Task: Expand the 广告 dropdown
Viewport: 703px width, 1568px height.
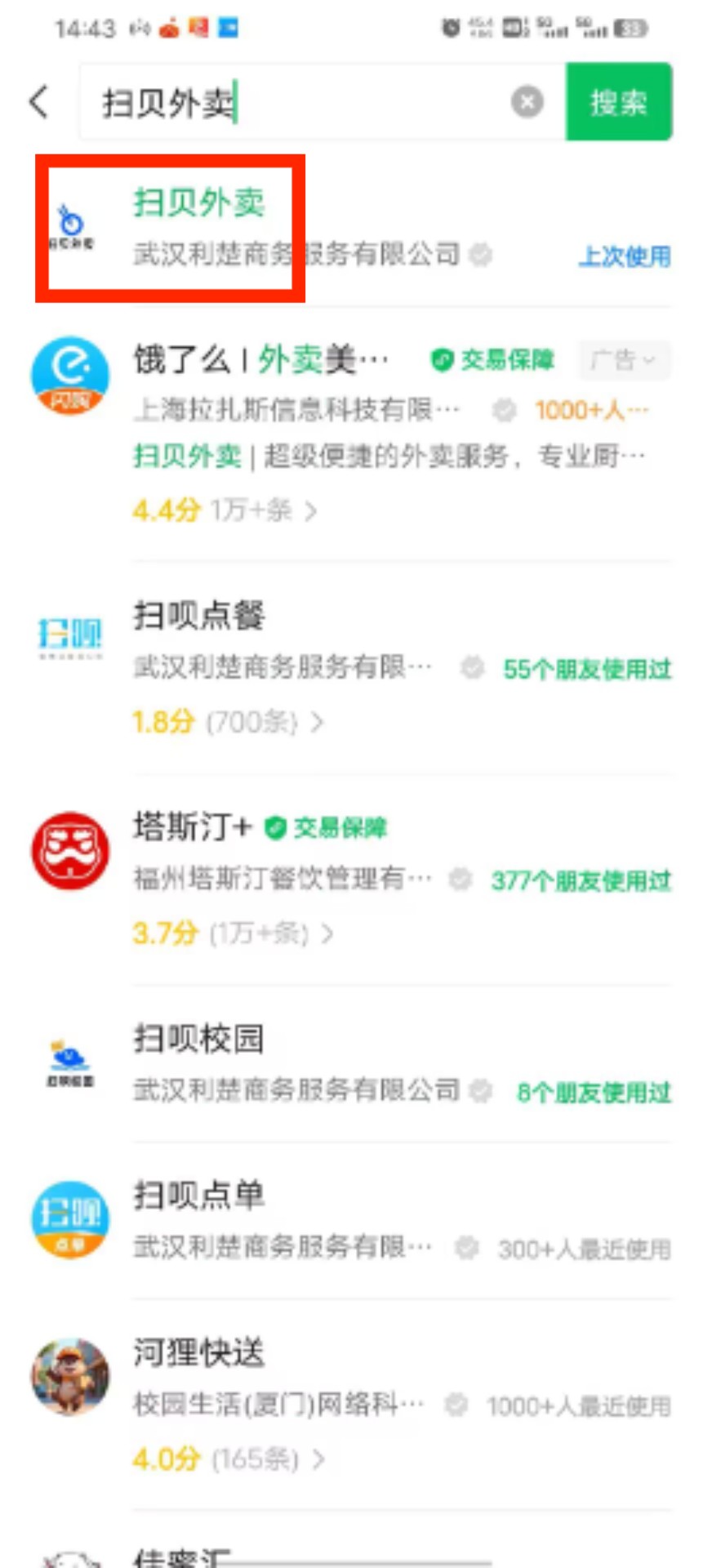Action: pyautogui.click(x=623, y=360)
